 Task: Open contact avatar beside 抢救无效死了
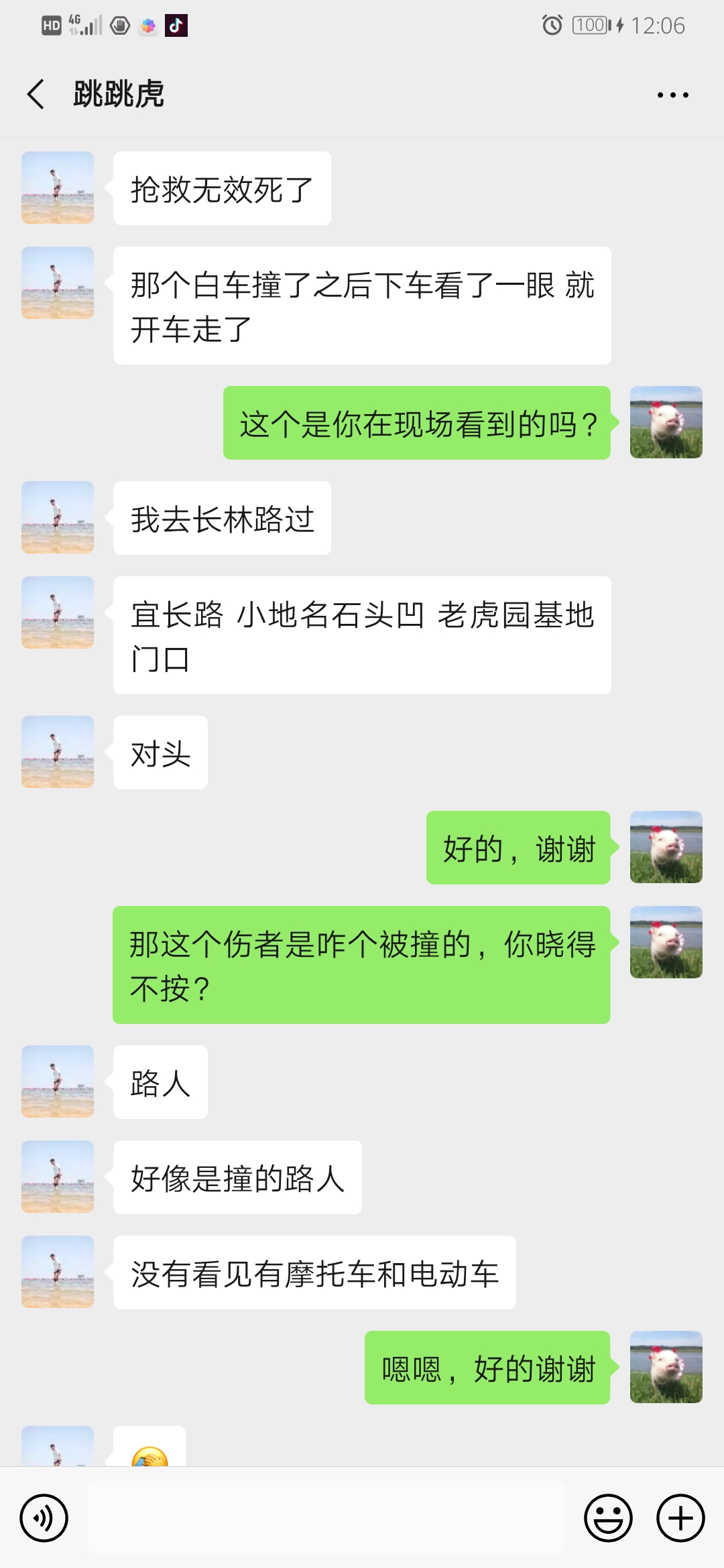coord(58,188)
